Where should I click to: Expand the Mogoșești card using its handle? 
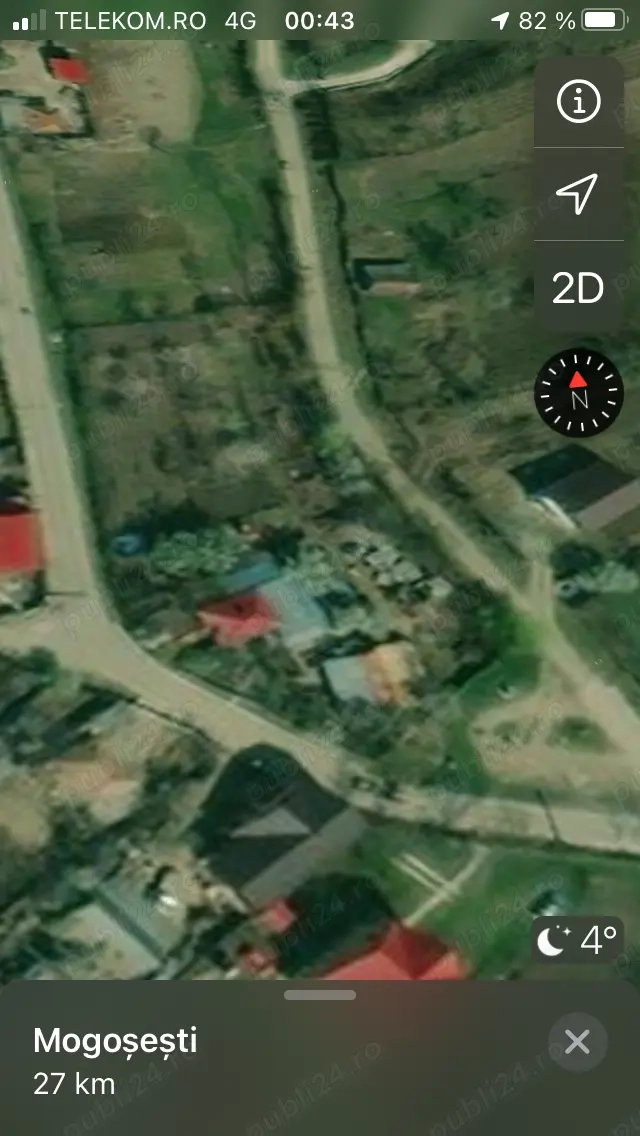point(320,995)
